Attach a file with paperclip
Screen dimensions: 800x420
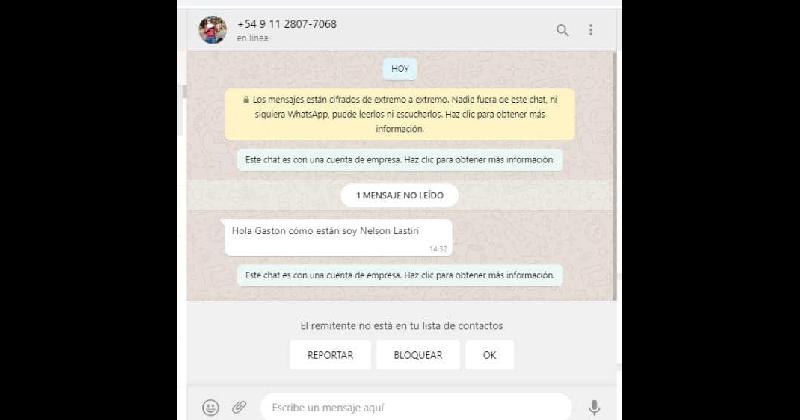[x=239, y=407]
